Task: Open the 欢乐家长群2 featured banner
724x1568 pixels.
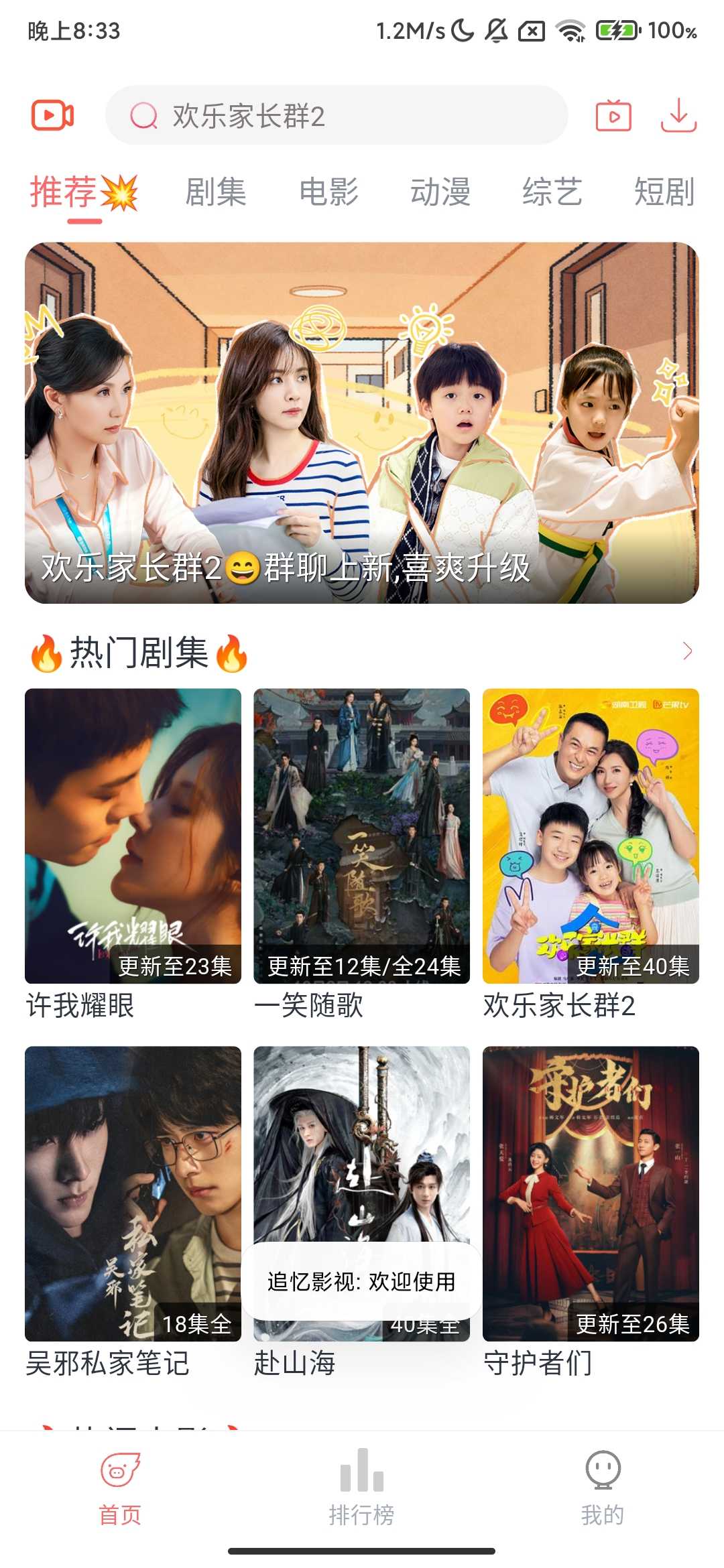Action: 362,422
